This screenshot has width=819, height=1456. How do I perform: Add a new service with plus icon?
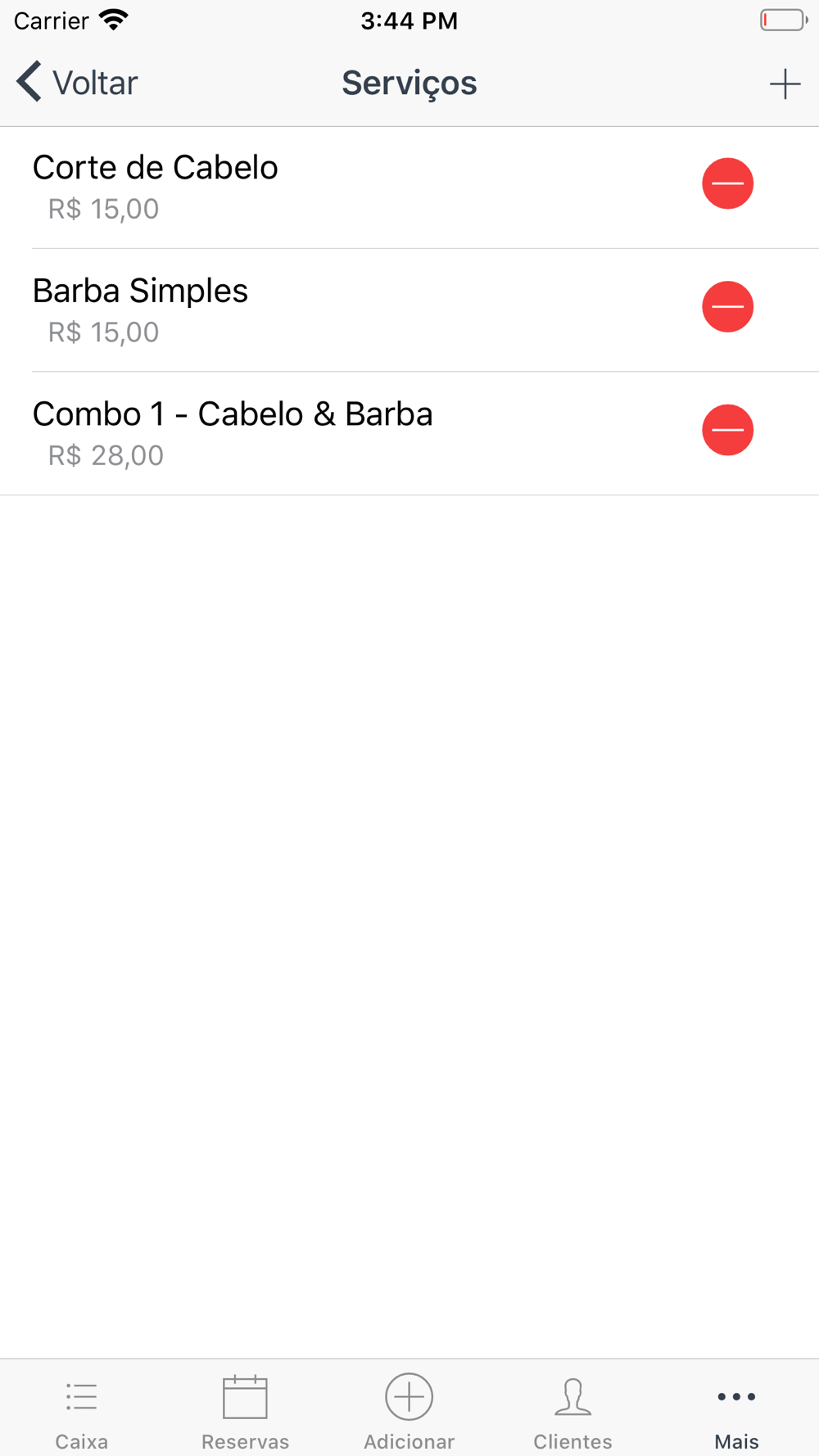(785, 84)
